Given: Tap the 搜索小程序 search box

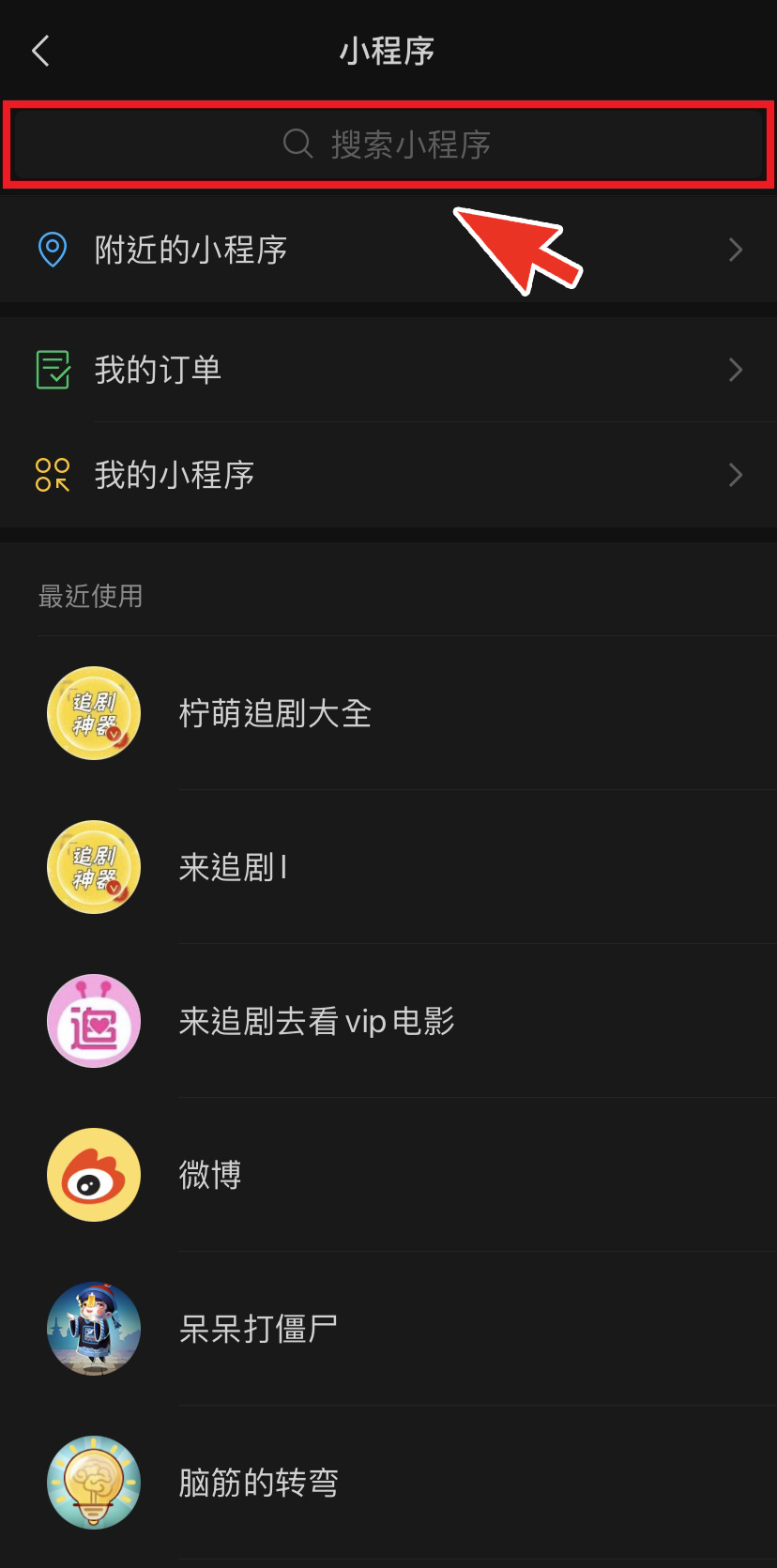Looking at the screenshot, I should (x=388, y=145).
